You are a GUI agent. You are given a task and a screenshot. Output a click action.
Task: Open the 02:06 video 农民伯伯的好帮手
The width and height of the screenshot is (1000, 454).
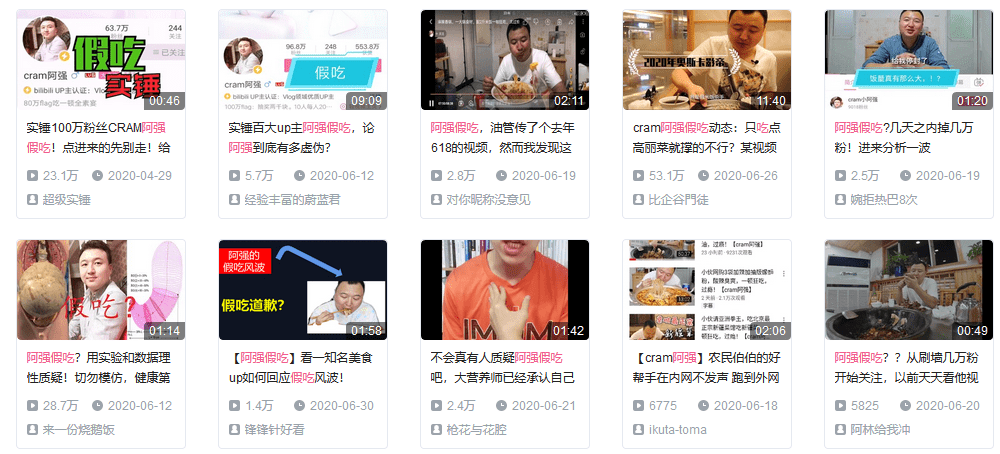pyautogui.click(x=707, y=290)
